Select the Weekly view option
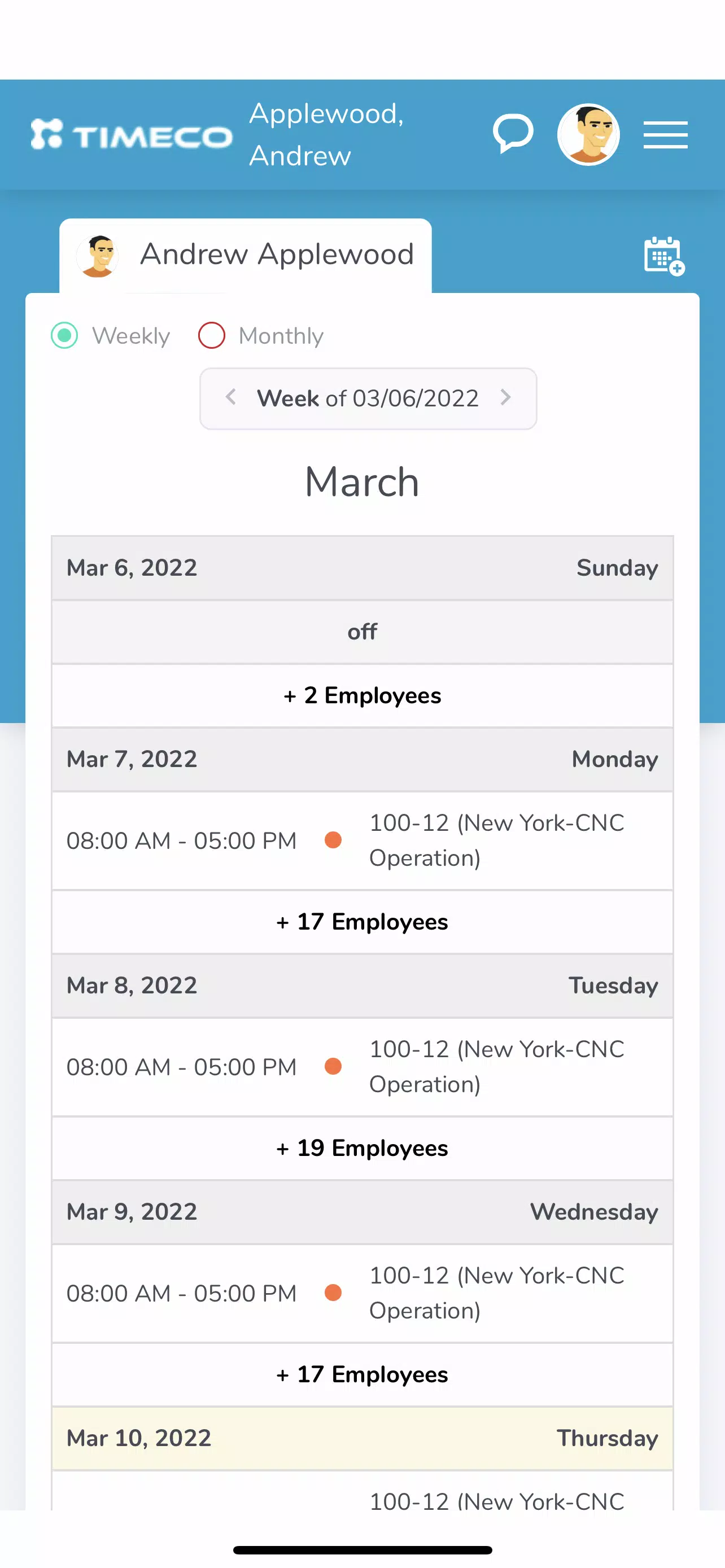The height and width of the screenshot is (1568, 725). [x=110, y=335]
